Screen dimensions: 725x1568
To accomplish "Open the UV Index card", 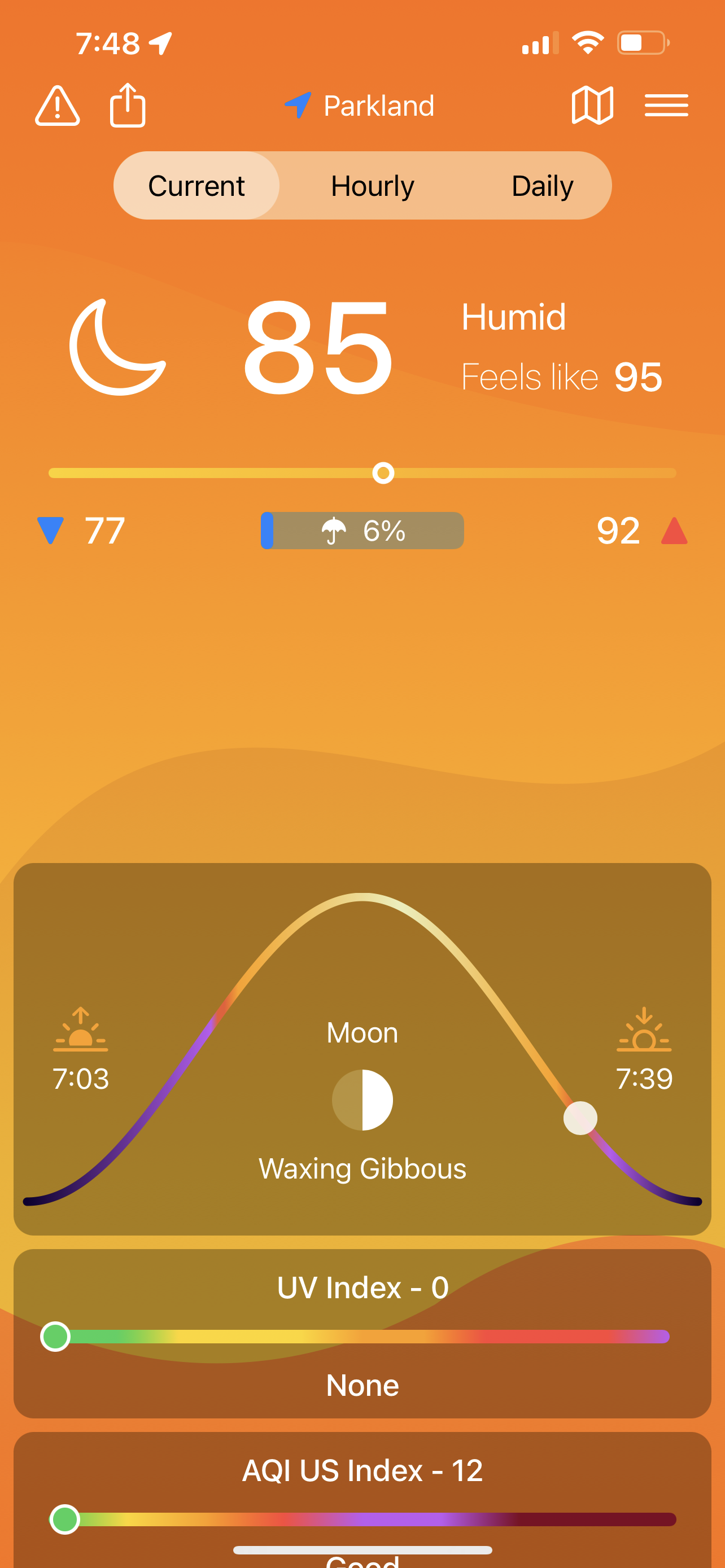I will coord(362,1333).
